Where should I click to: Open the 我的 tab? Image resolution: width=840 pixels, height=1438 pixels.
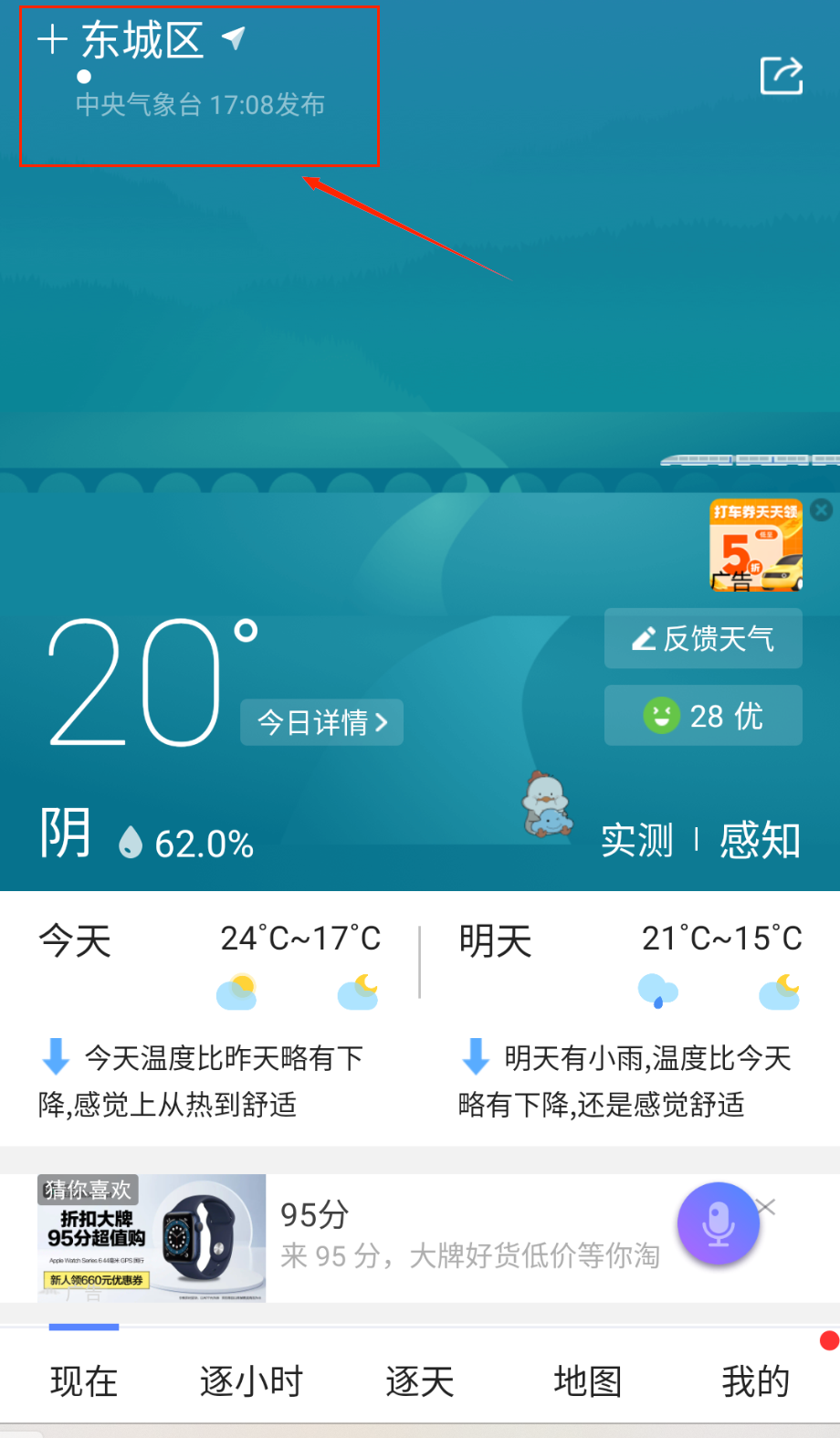pos(755,1380)
